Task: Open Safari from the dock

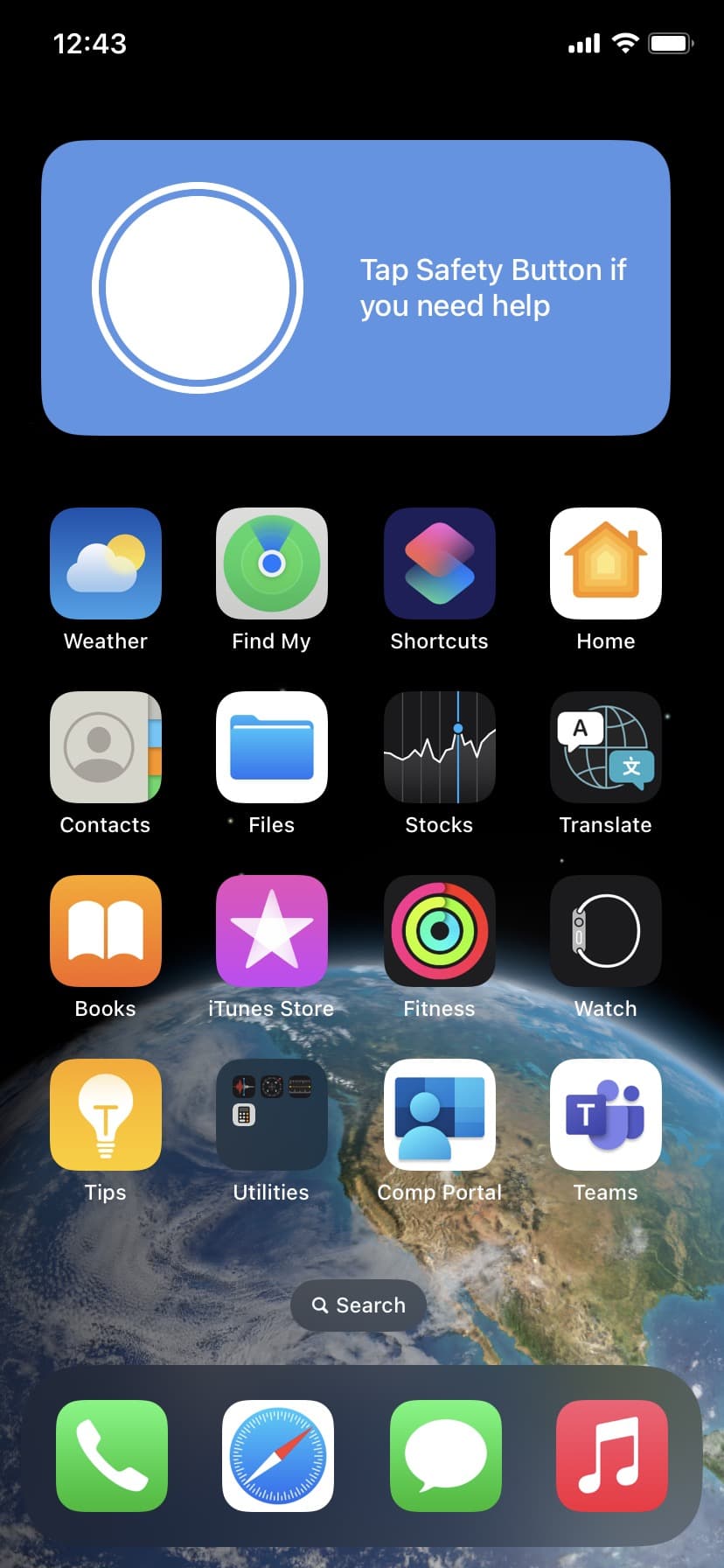Action: [278, 1456]
